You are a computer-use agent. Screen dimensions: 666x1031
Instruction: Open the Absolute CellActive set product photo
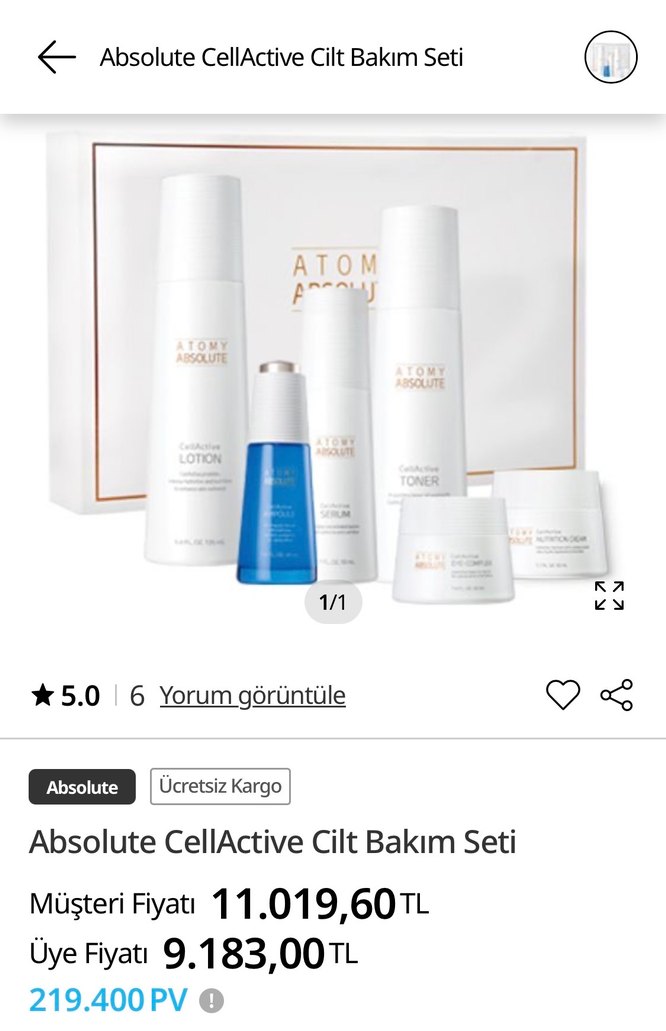tap(333, 380)
